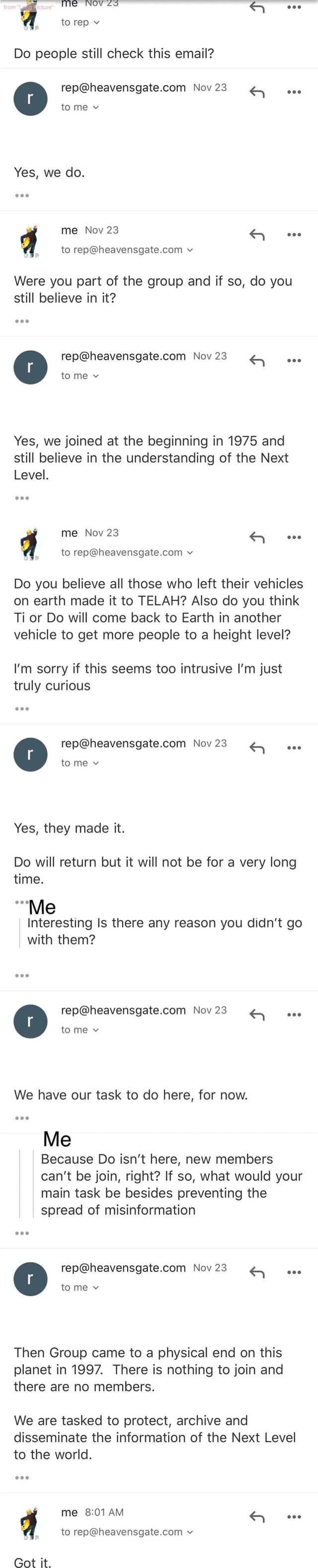Viewport: 318px width, 1568px height.
Task: Reply to the "Yes, they made it." email
Action: [257, 748]
